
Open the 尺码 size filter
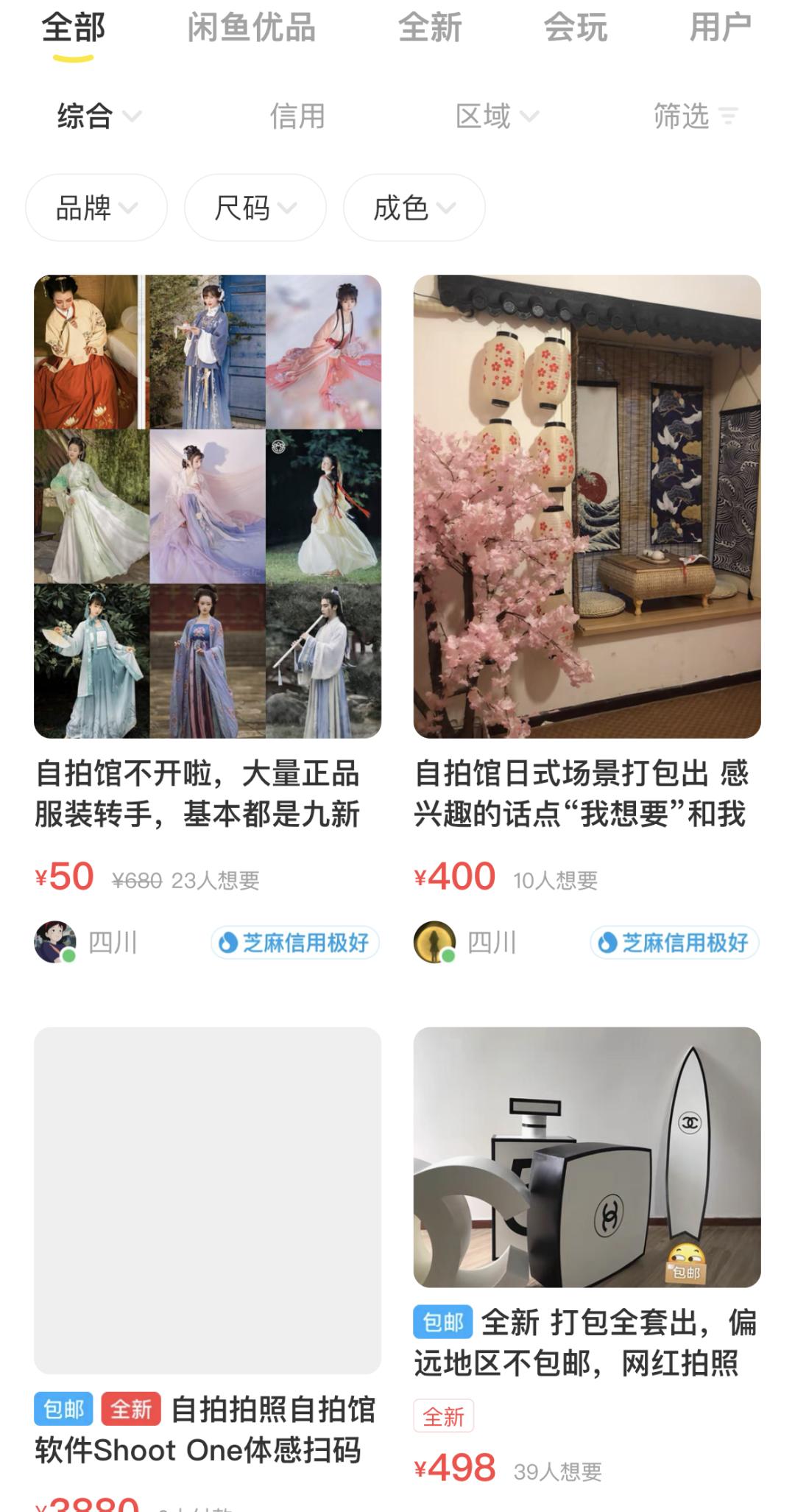tap(254, 208)
